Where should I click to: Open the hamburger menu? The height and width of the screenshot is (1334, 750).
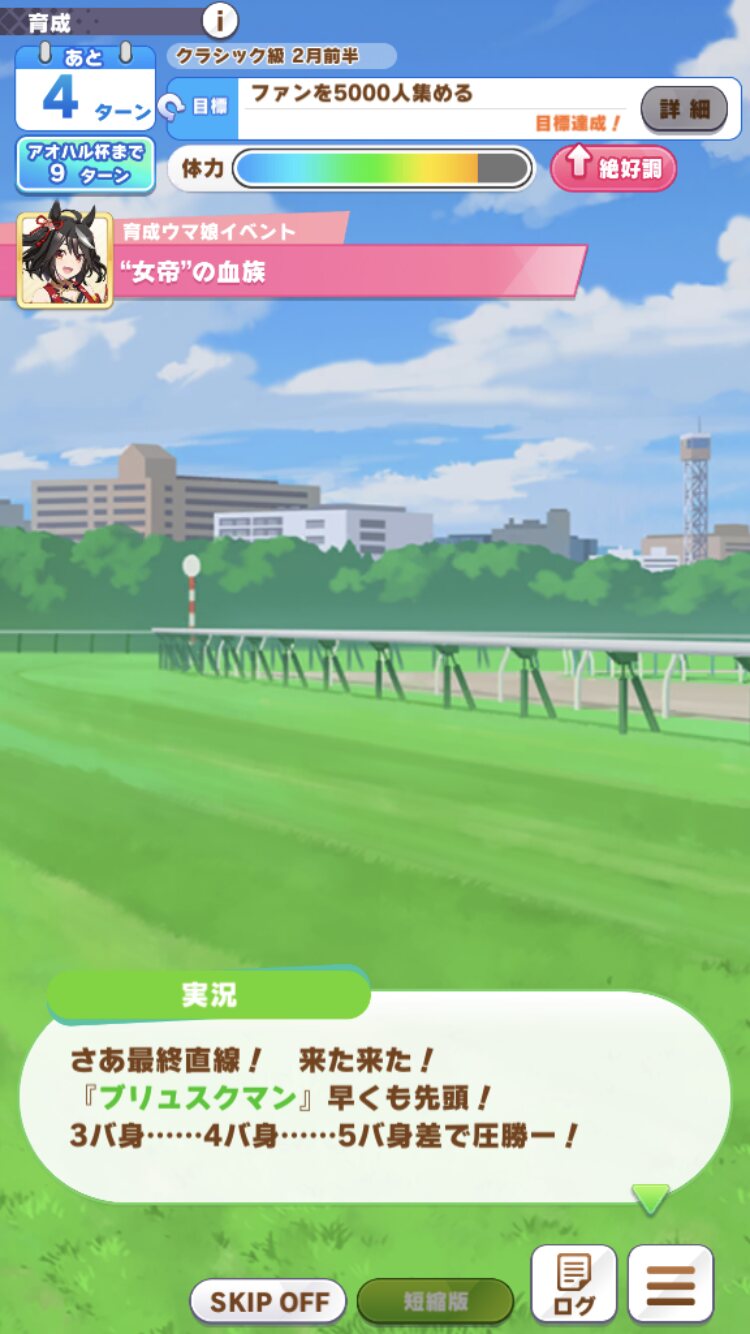point(670,1284)
